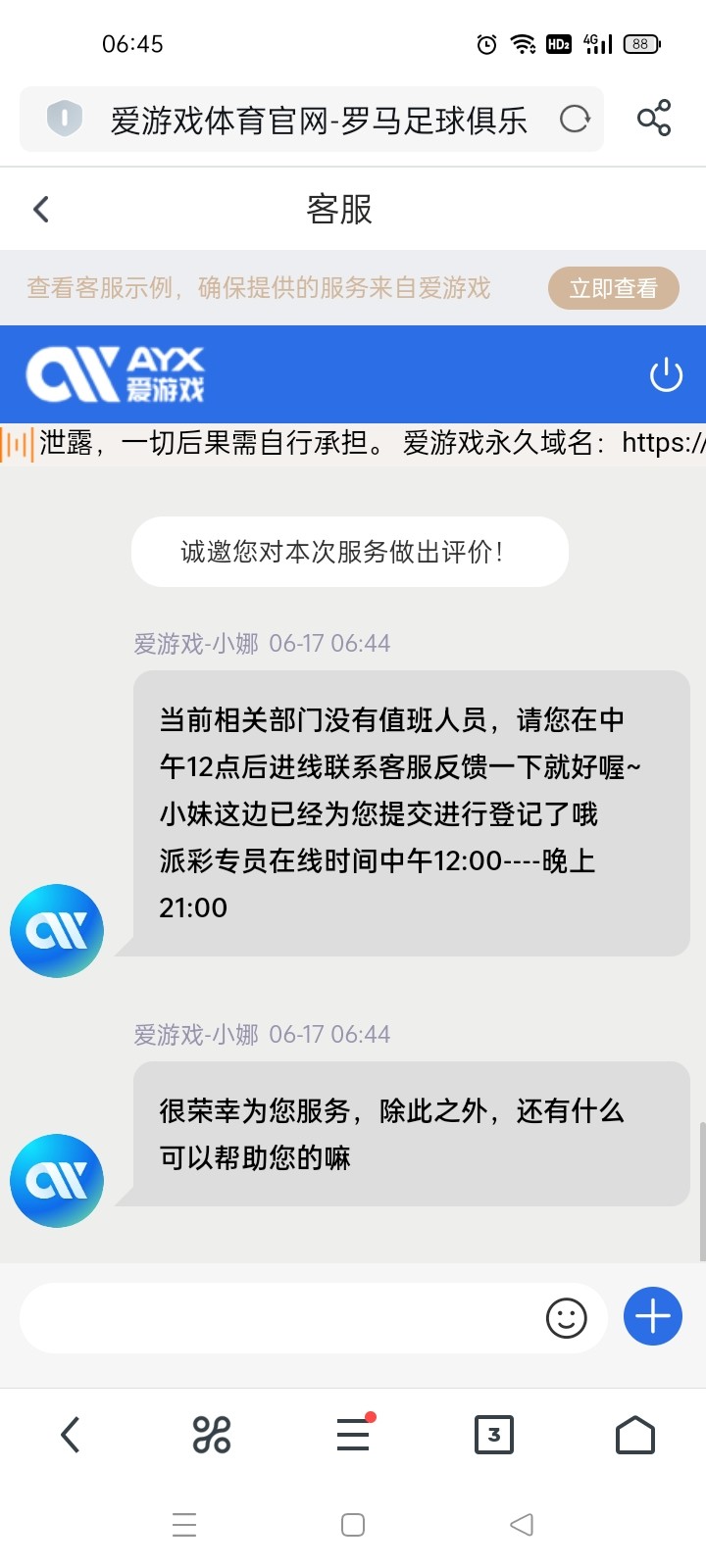Tap 立即查看 to view service examples

point(613,288)
